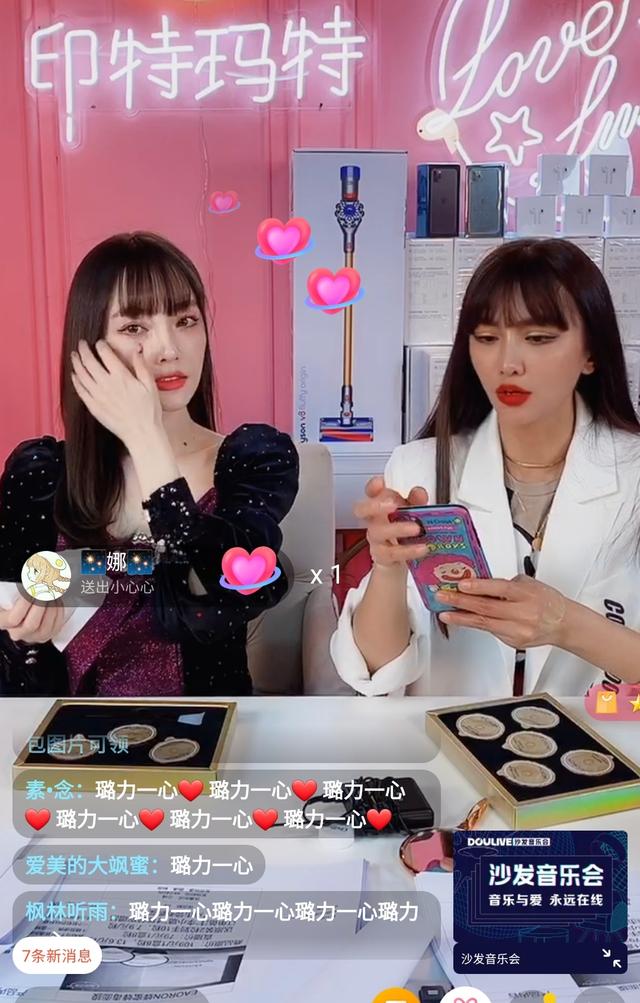Viewport: 640px width, 1003px height.
Task: Open the shopping bag promo badge
Action: (x=607, y=702)
